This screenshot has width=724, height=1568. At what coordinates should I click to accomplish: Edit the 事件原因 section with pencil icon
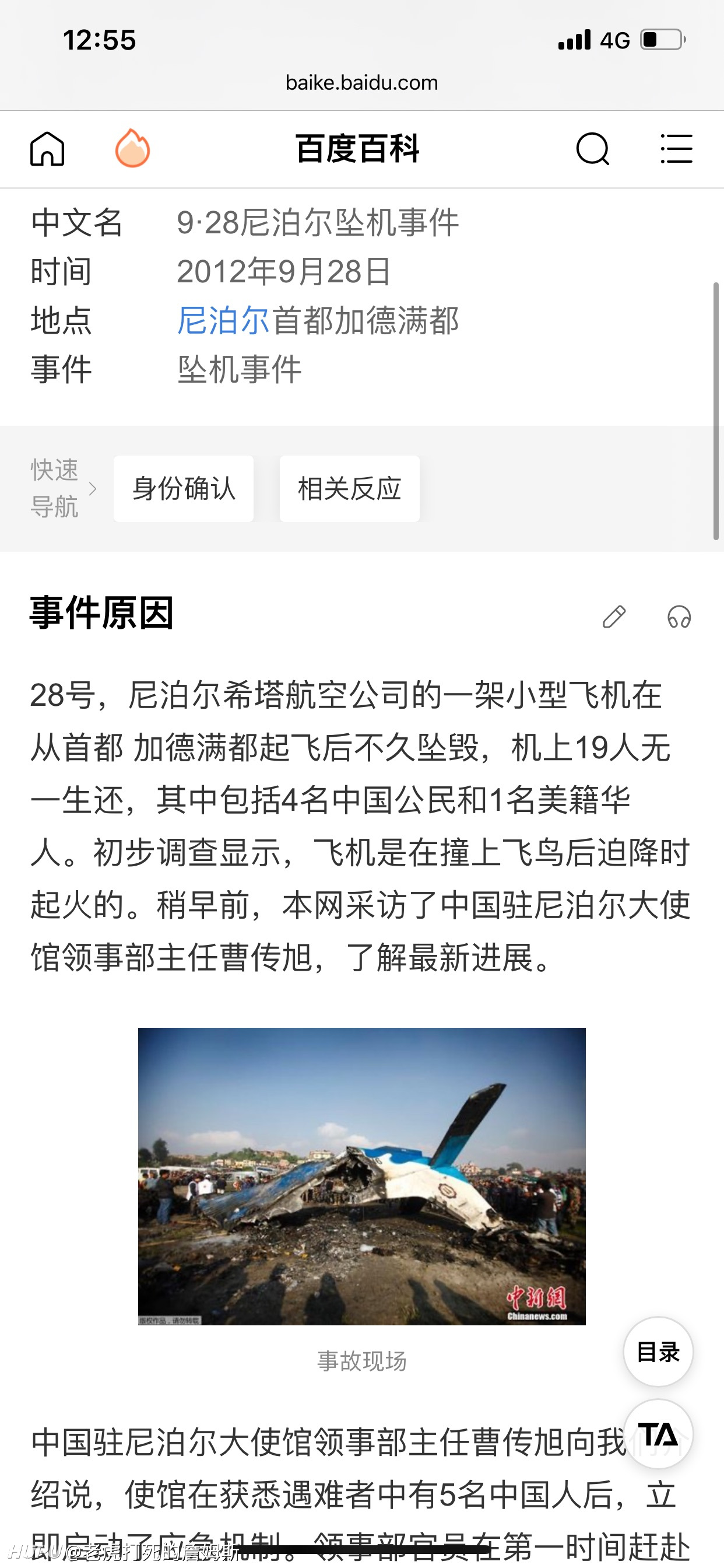click(614, 617)
